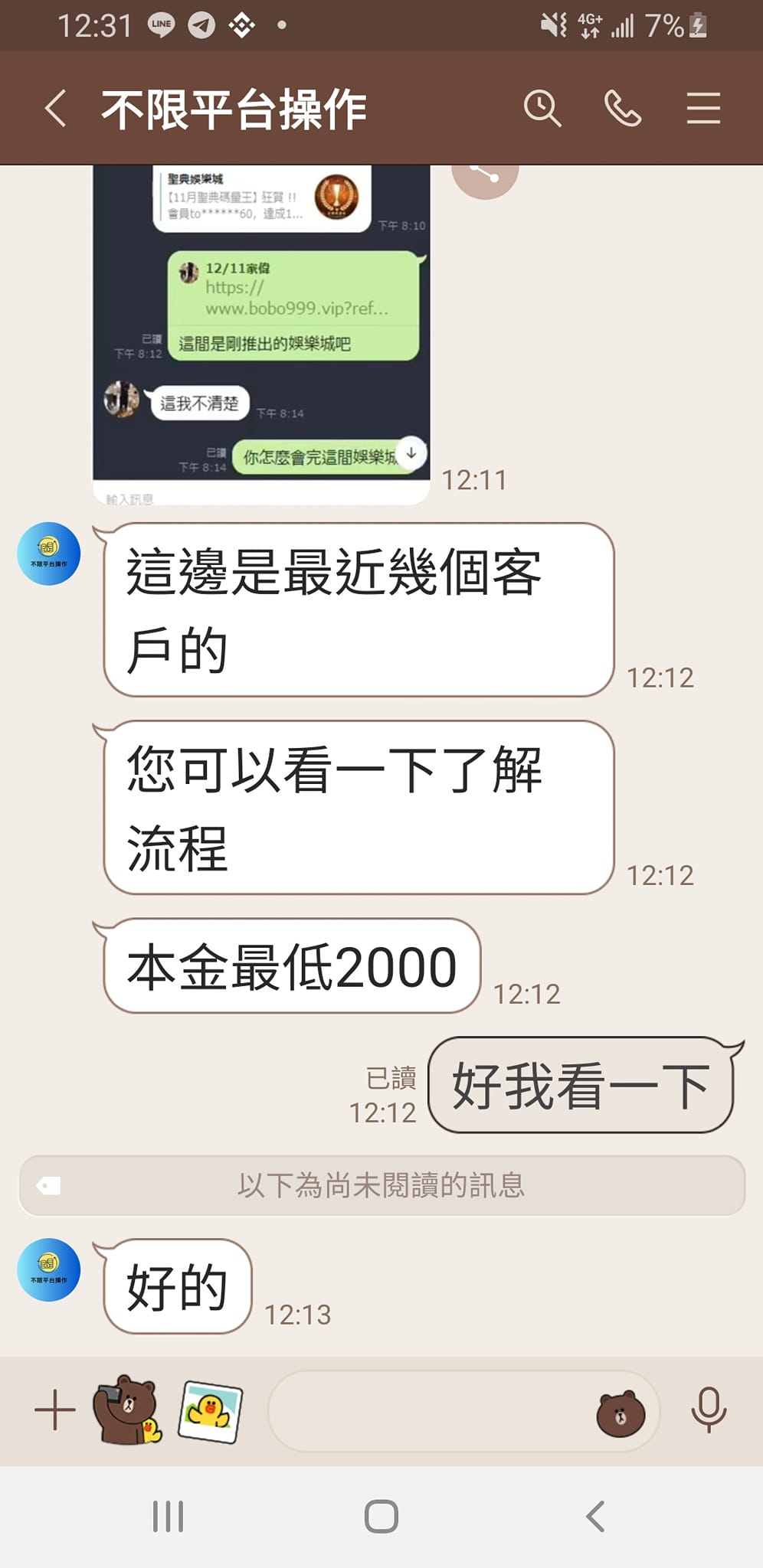Start a voice call

coord(623,108)
